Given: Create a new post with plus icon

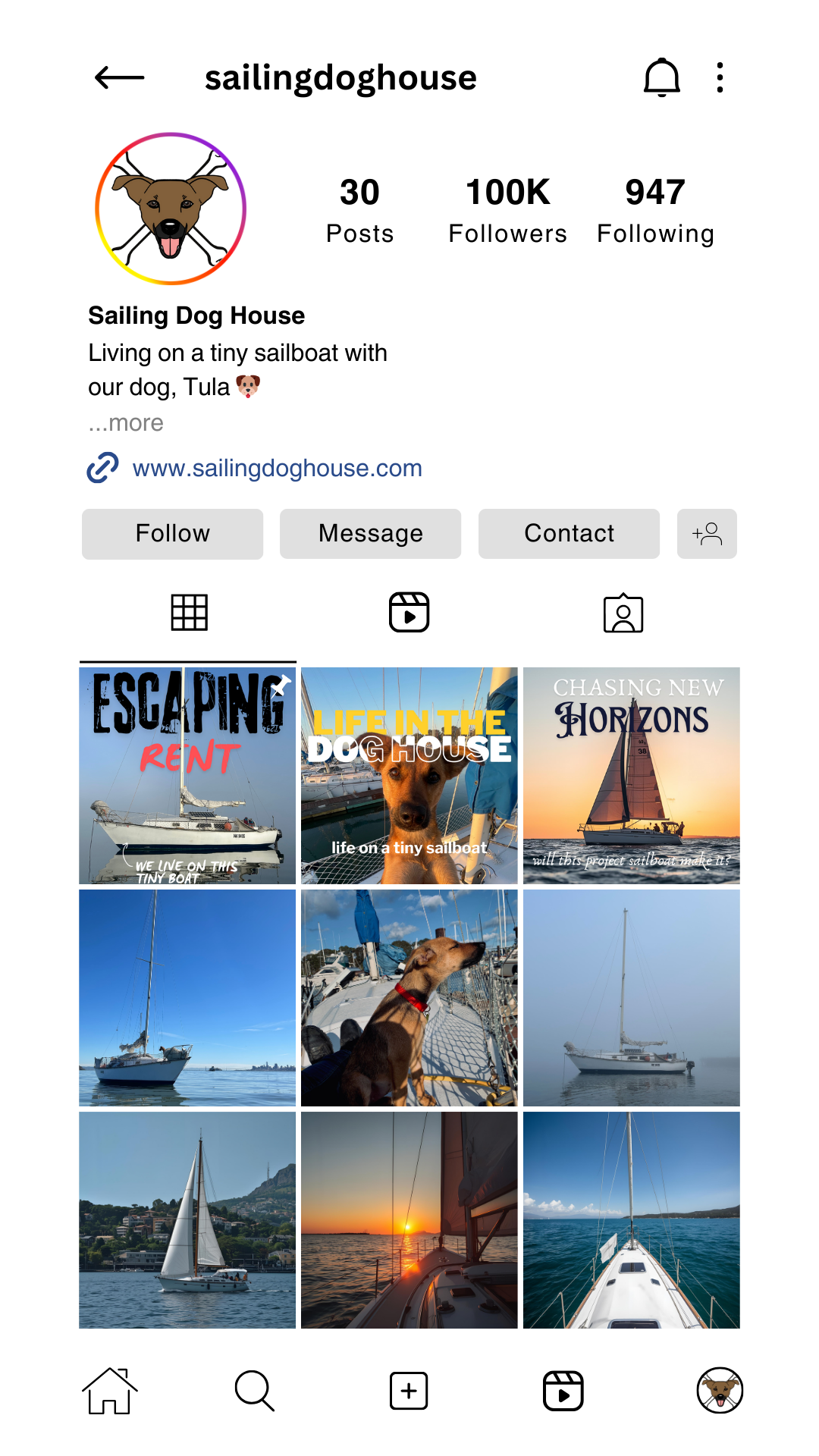Looking at the screenshot, I should pos(409,1391).
